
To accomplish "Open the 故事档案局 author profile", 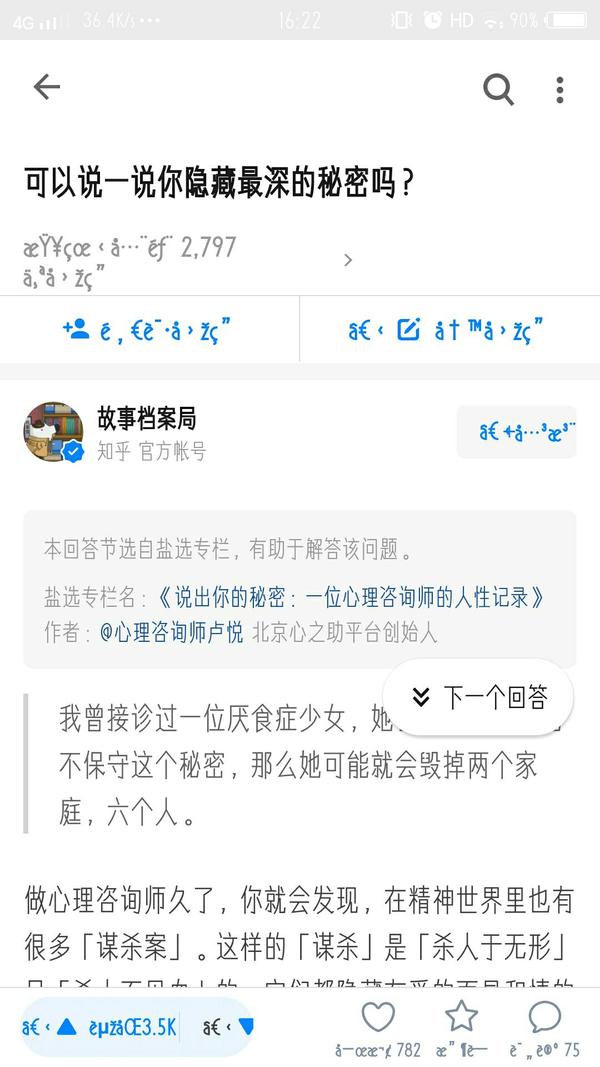I will tap(147, 418).
